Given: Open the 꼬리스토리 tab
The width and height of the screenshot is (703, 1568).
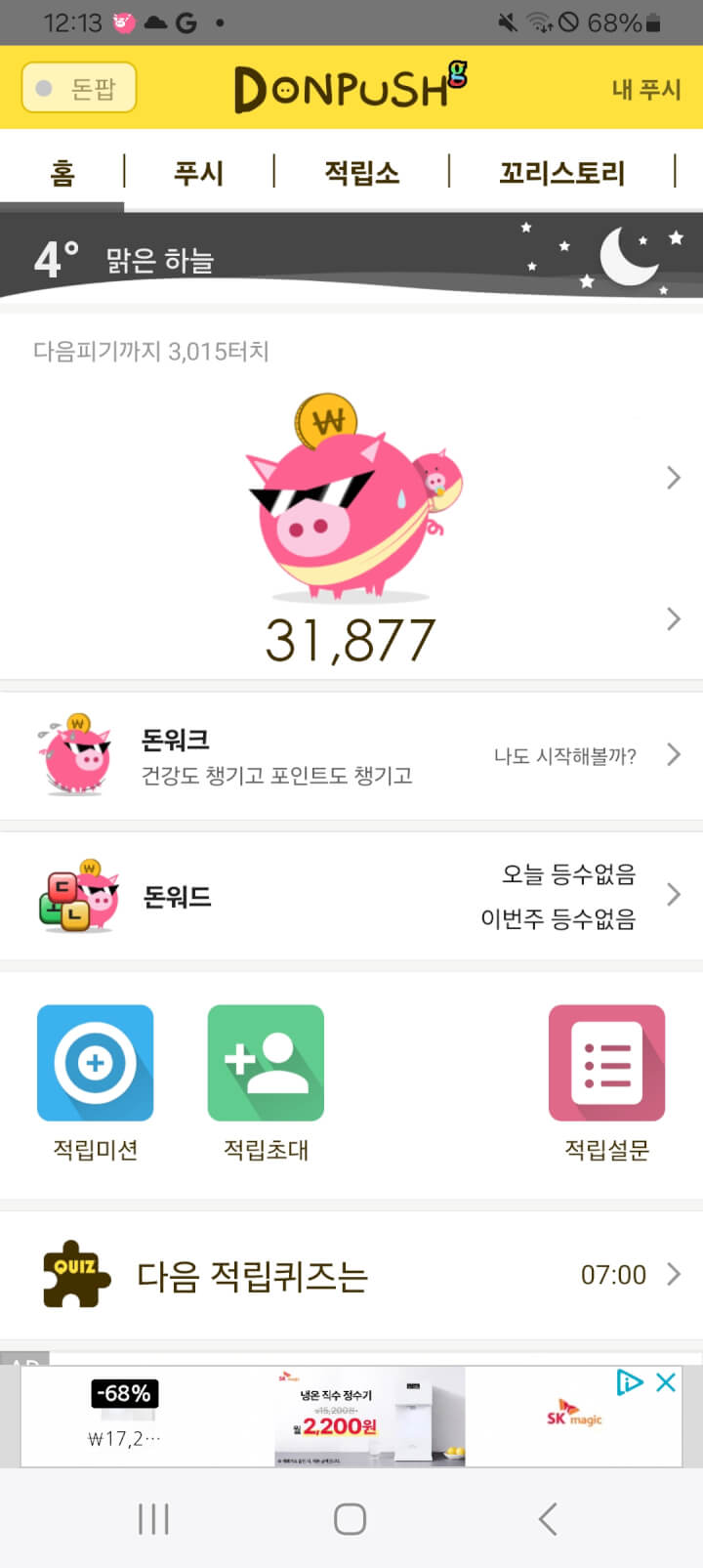Looking at the screenshot, I should [x=561, y=173].
